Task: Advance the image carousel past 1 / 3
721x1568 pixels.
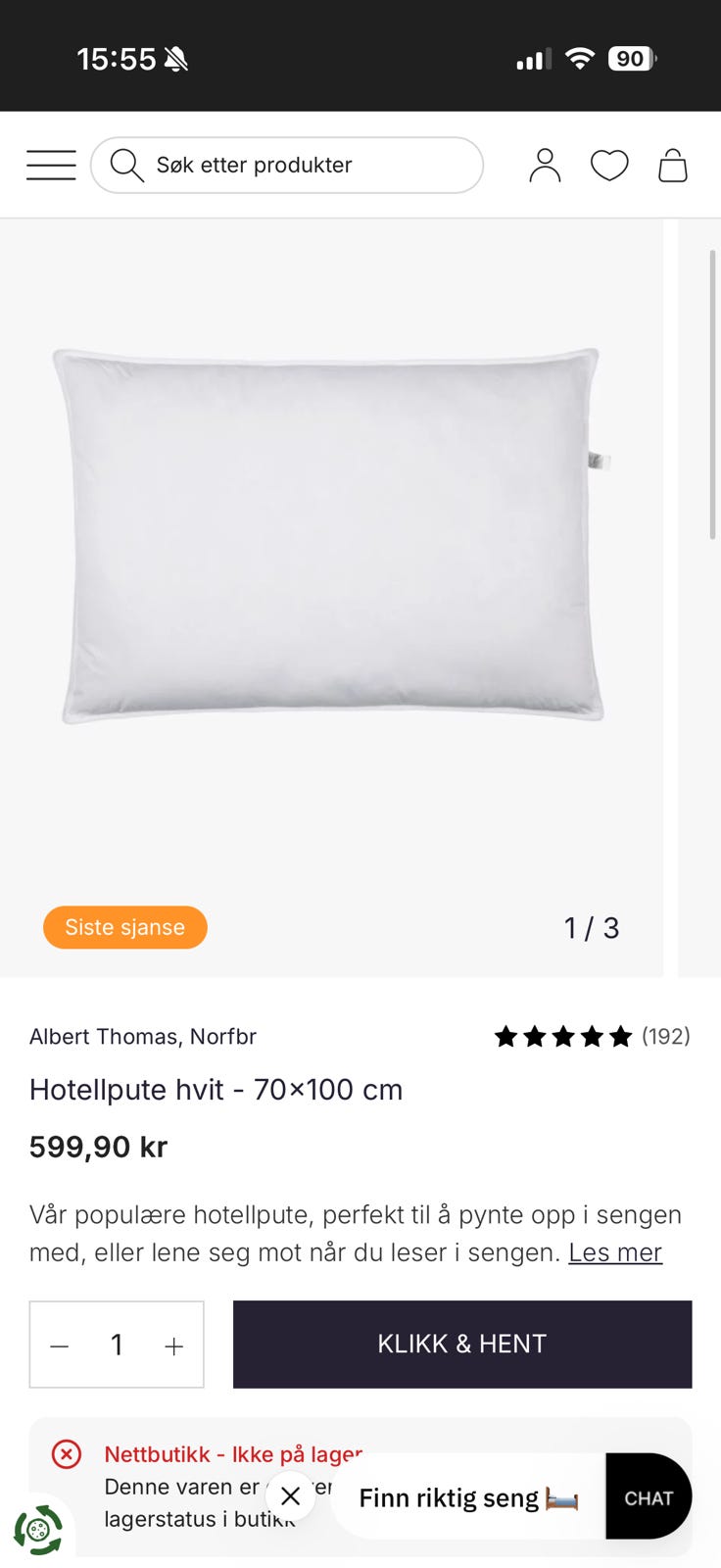Action: 591,927
